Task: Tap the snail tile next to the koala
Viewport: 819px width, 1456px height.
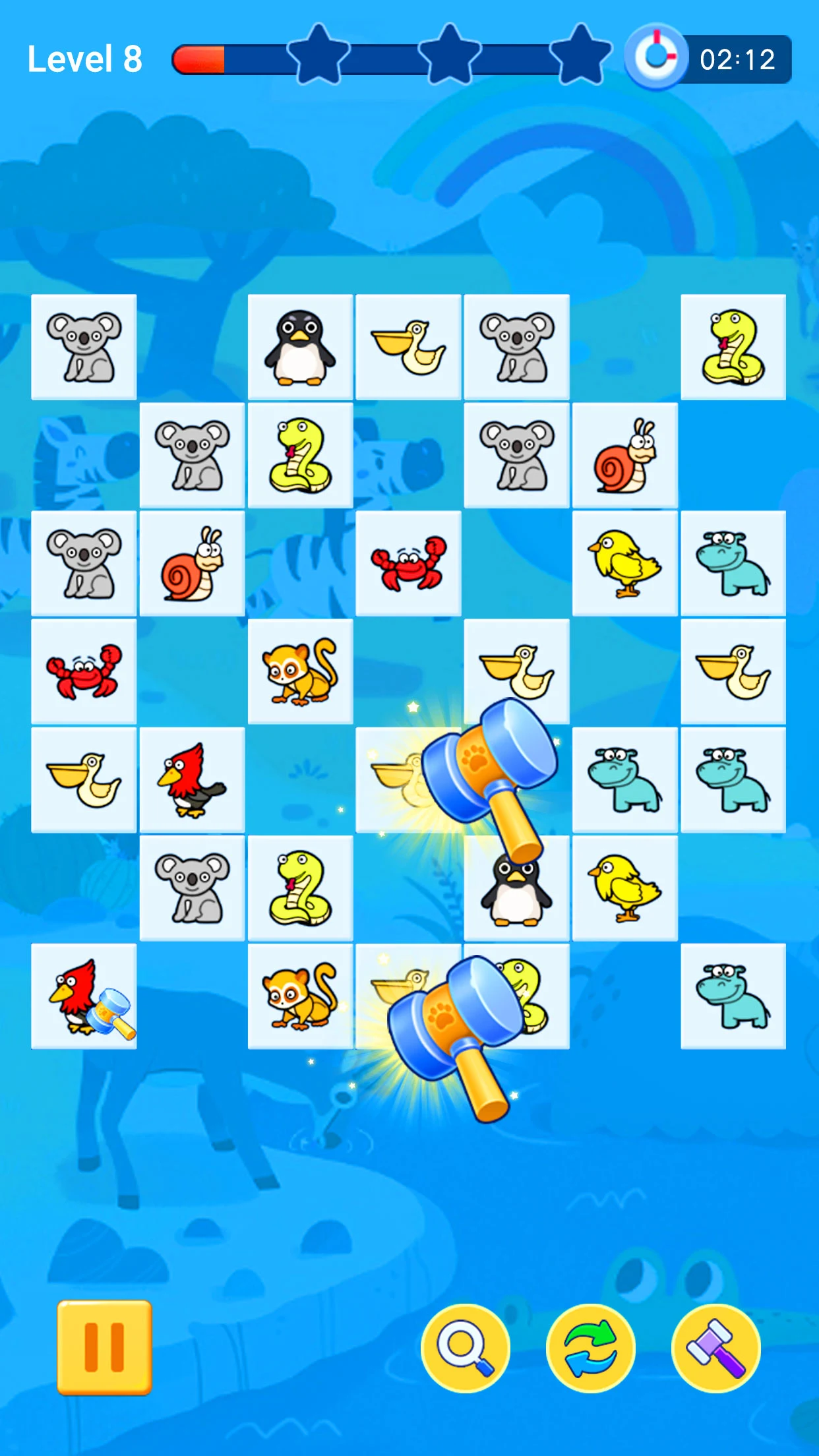Action: click(x=191, y=562)
